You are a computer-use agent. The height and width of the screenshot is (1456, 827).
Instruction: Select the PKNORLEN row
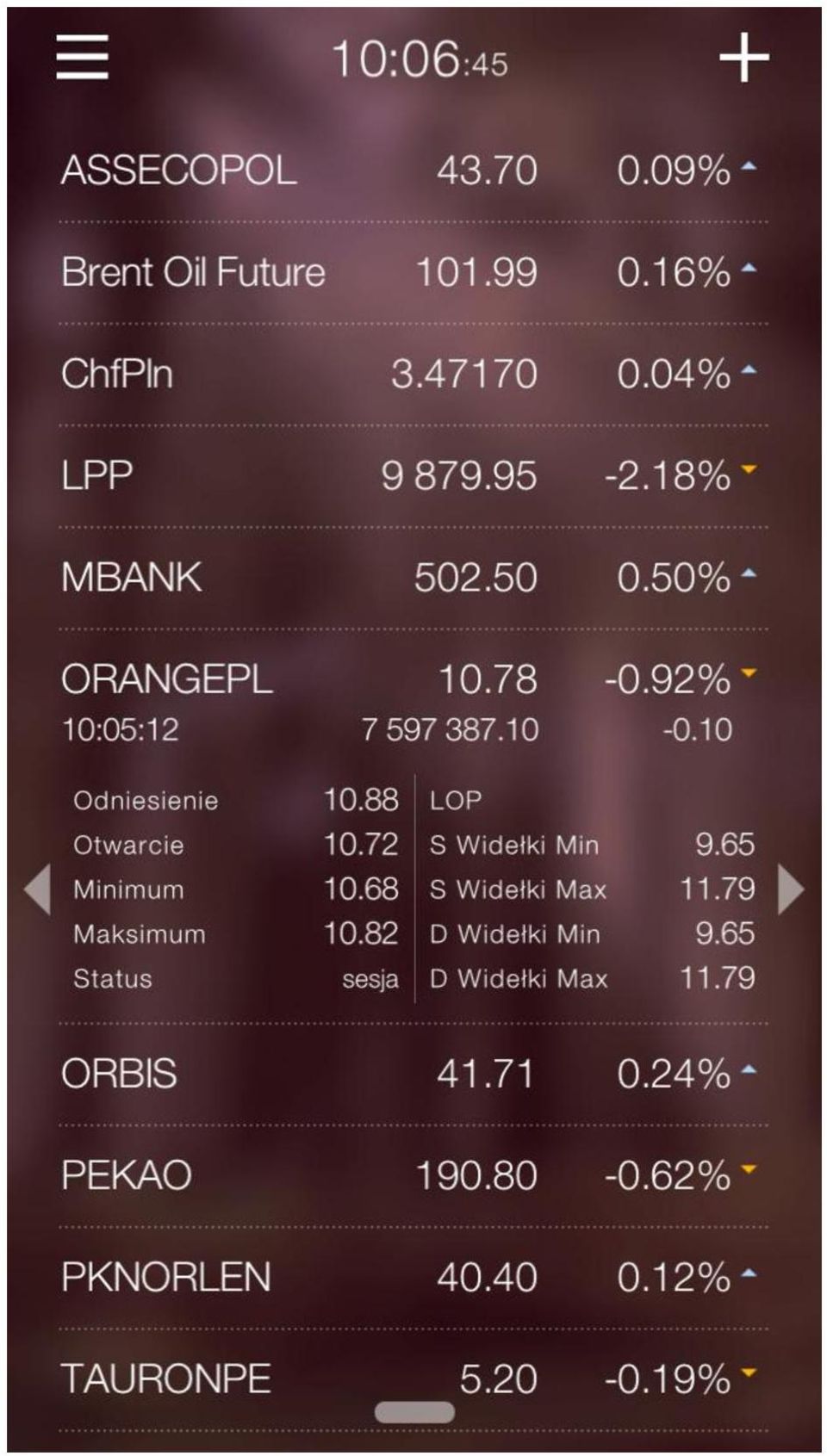pos(413,1278)
